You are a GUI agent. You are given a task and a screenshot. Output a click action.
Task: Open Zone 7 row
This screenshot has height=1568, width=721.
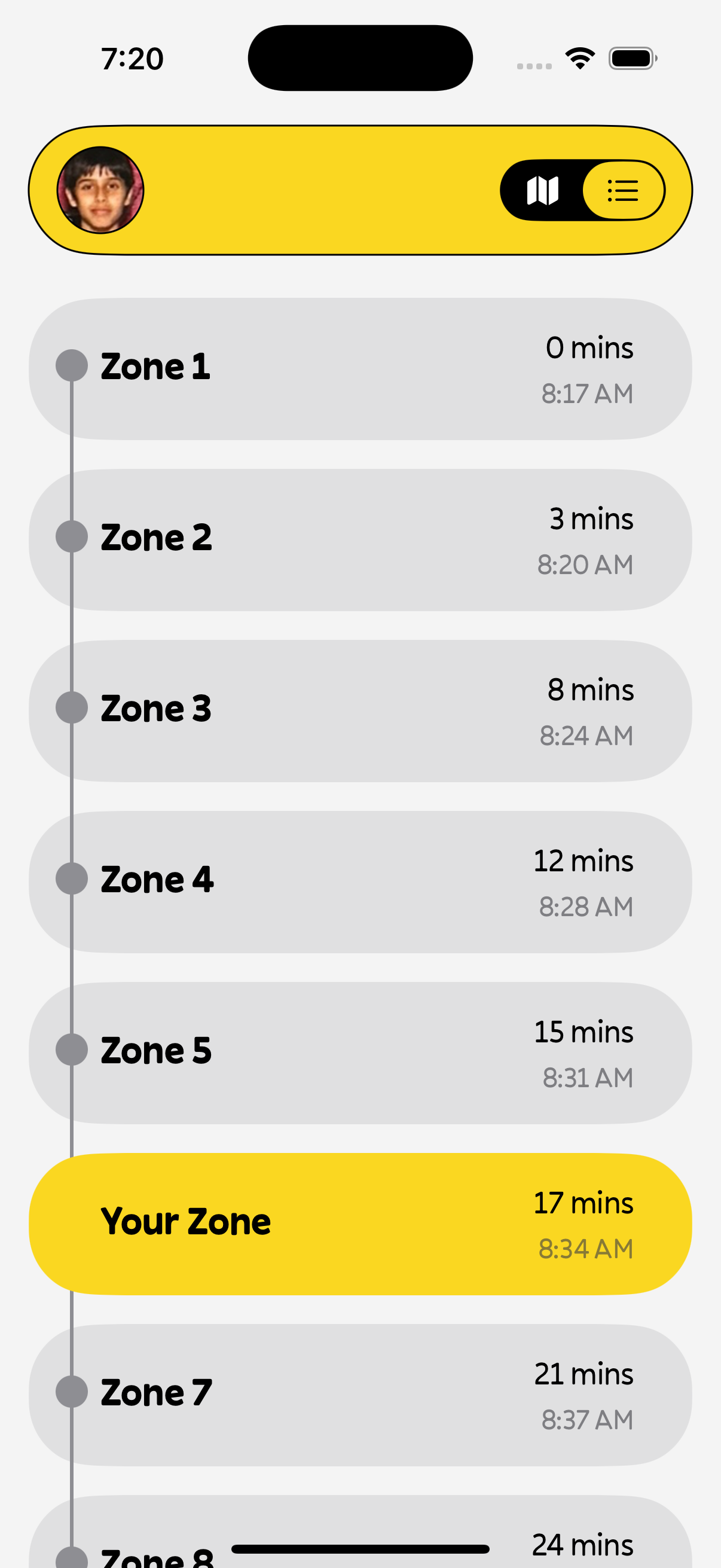pos(360,1395)
